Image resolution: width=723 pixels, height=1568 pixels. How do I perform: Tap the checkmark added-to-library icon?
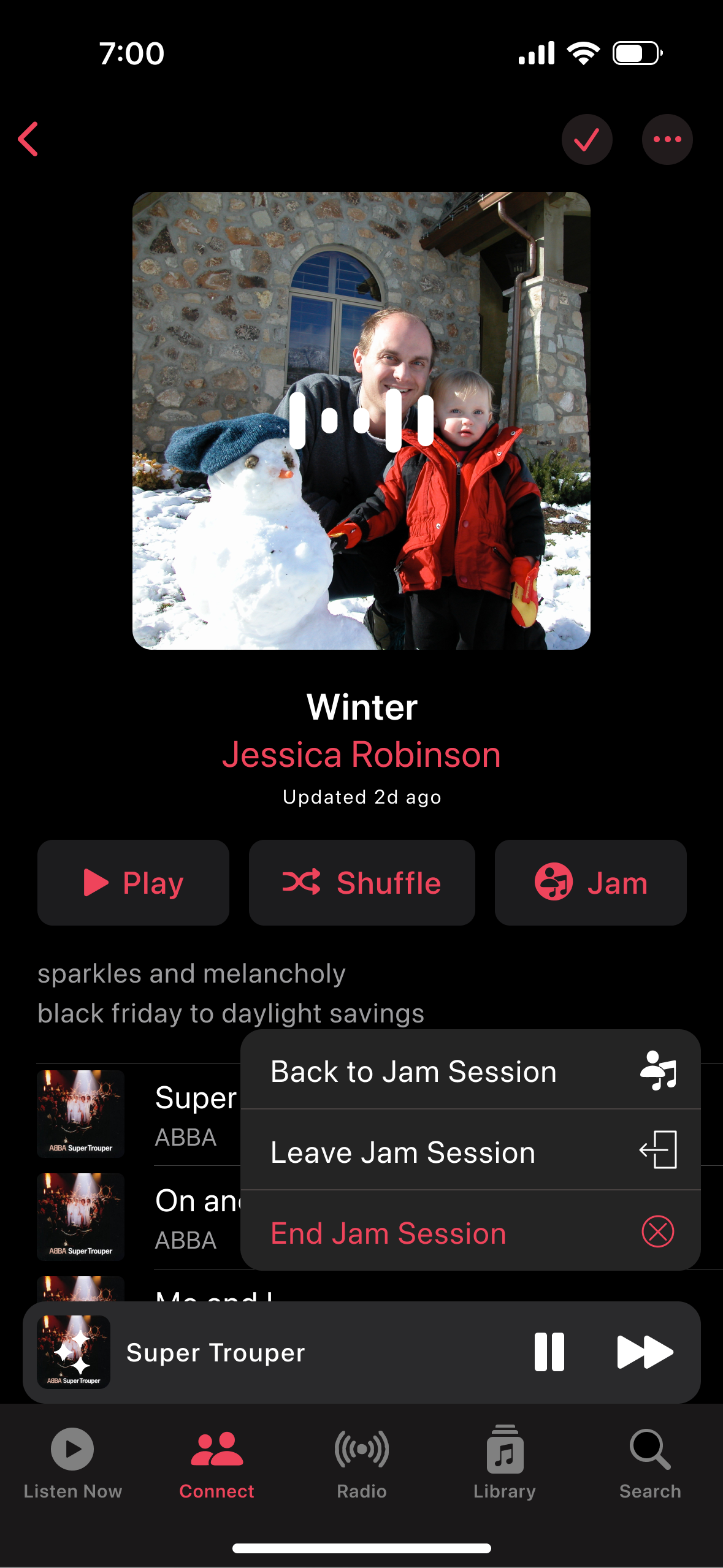587,140
